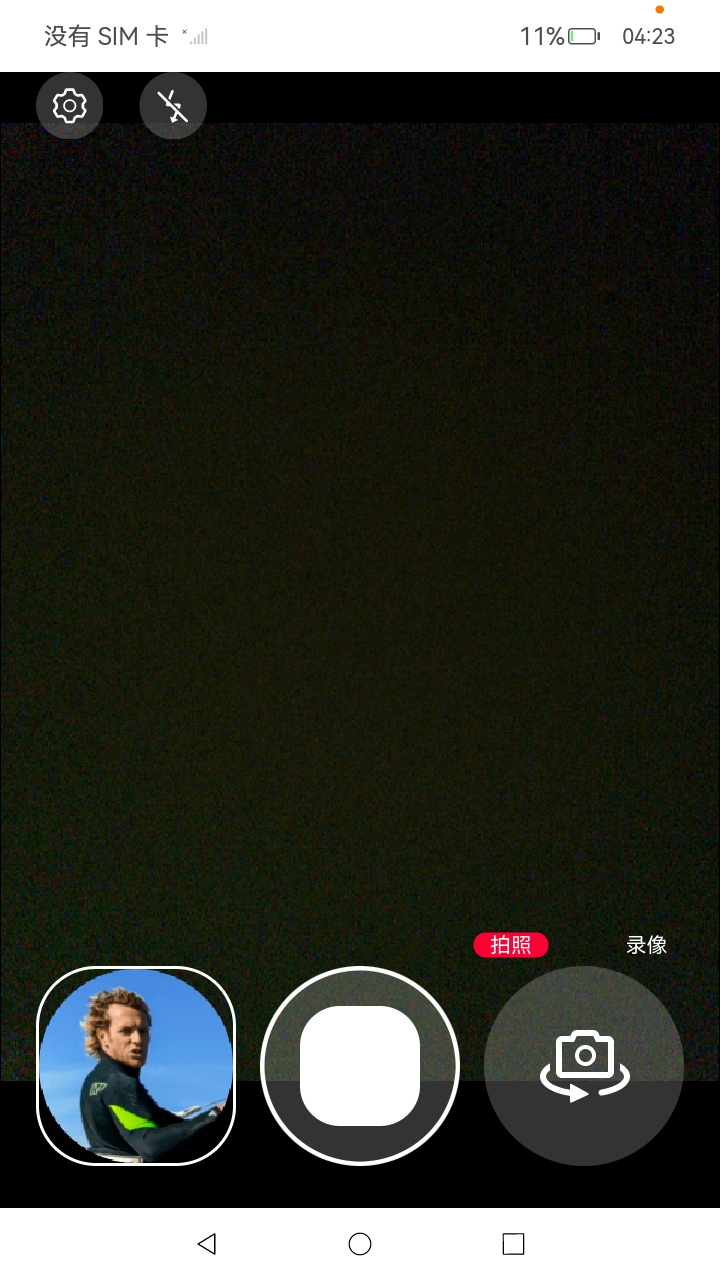The image size is (720, 1280).
Task: Go back with system back button
Action: [x=207, y=1244]
